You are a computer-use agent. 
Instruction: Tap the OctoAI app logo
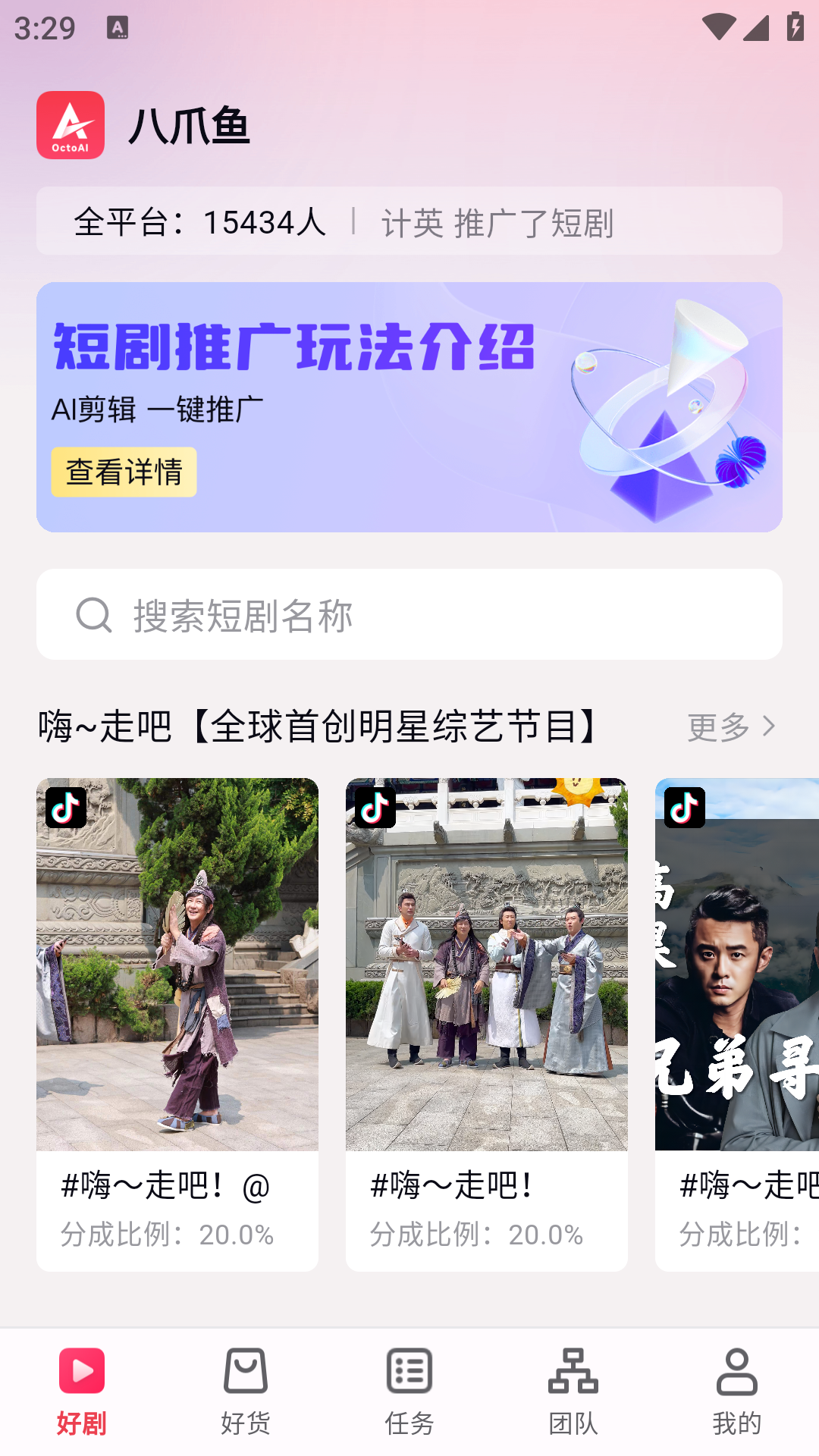click(x=70, y=125)
